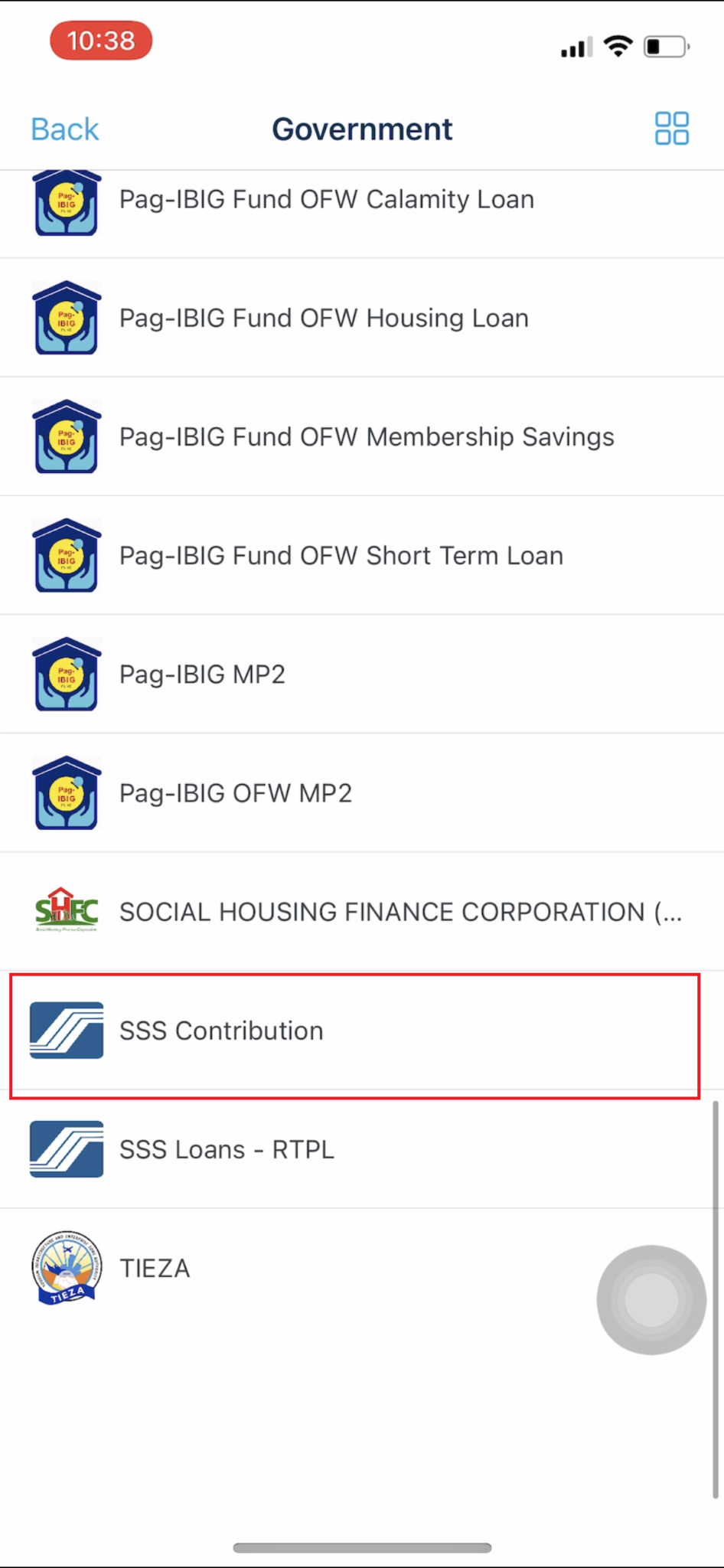Tap the Back button
724x1568 pixels.
[64, 129]
